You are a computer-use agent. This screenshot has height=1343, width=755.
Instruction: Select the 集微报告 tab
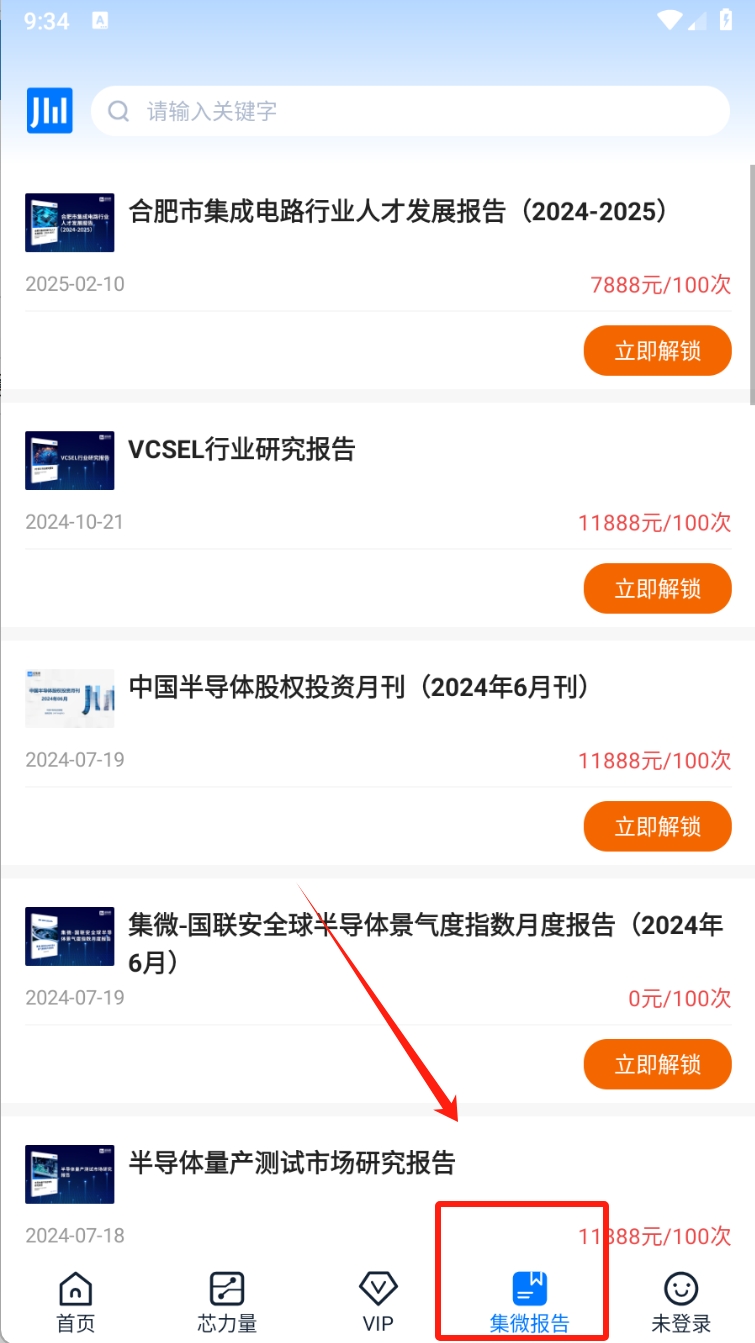pos(529,1302)
